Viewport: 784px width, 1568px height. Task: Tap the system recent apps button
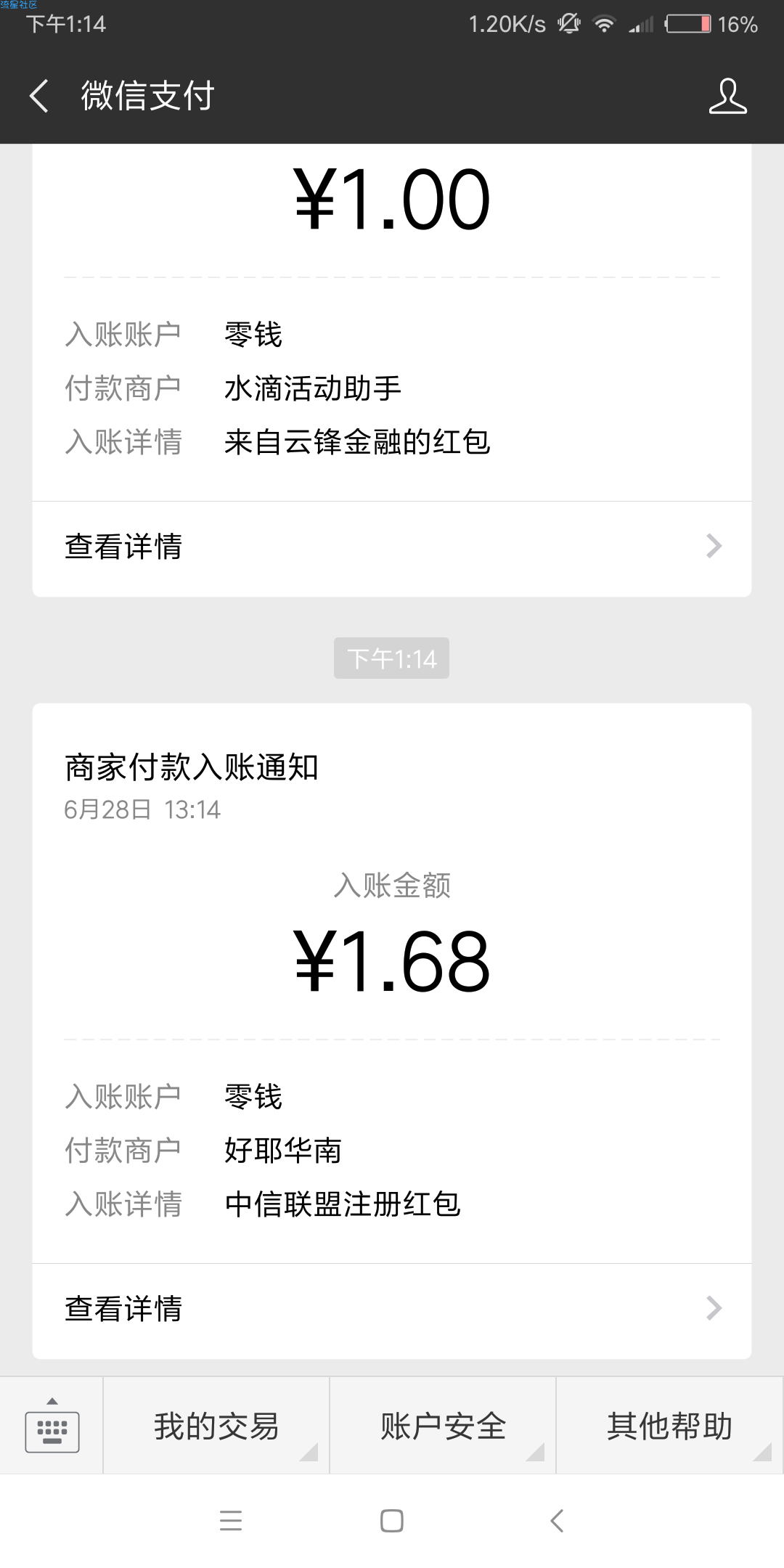click(x=231, y=1521)
